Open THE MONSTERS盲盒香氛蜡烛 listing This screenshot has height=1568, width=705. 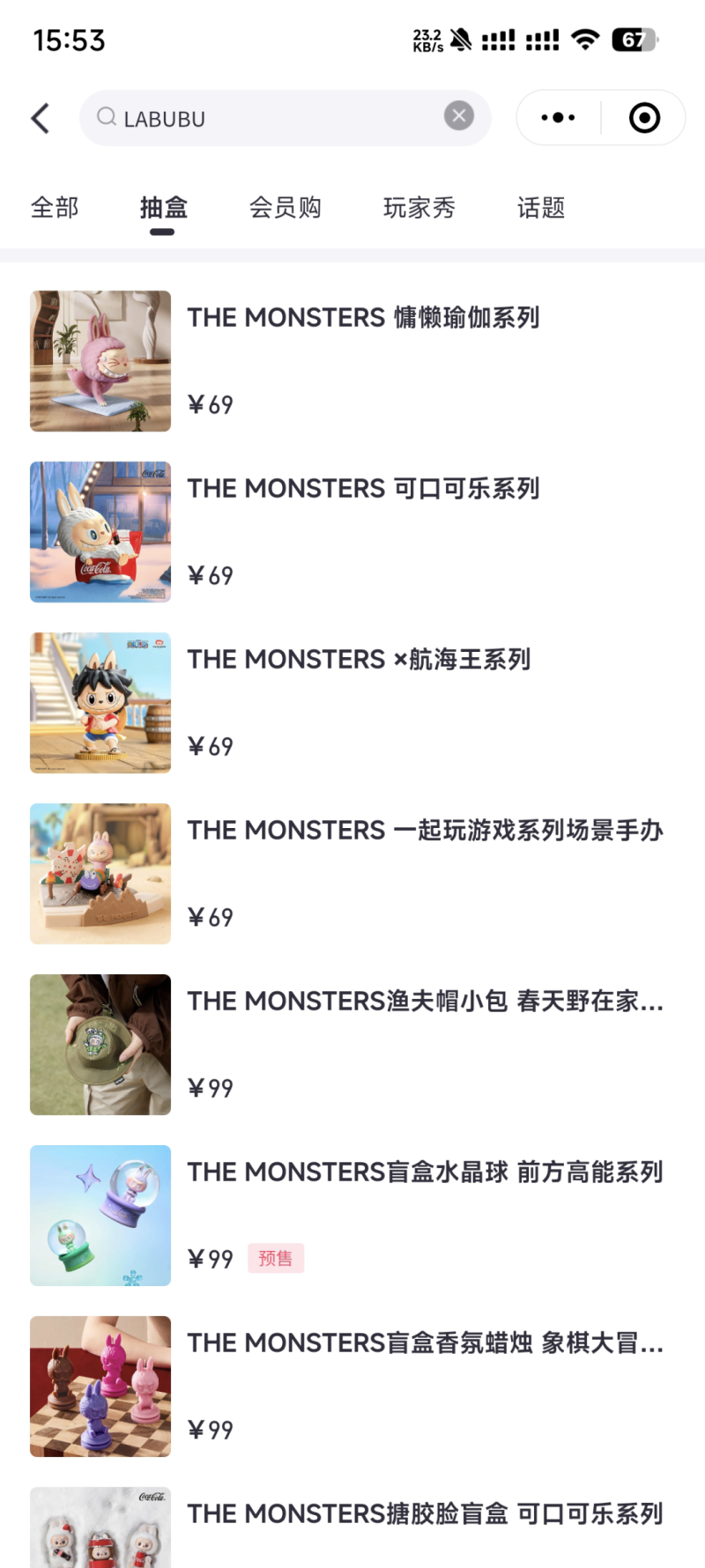pyautogui.click(x=425, y=1343)
